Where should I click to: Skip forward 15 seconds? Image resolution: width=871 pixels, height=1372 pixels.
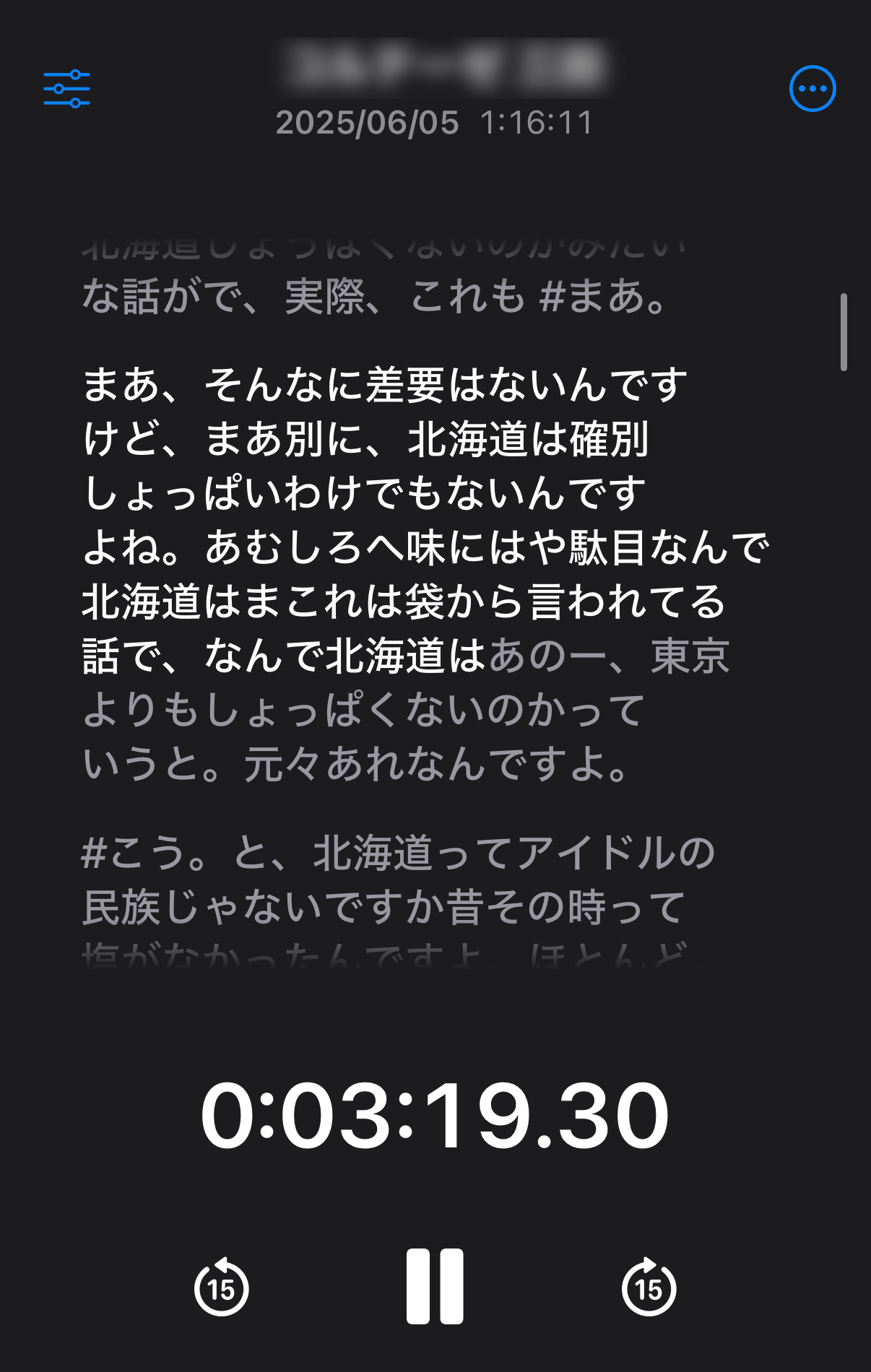click(x=649, y=1288)
